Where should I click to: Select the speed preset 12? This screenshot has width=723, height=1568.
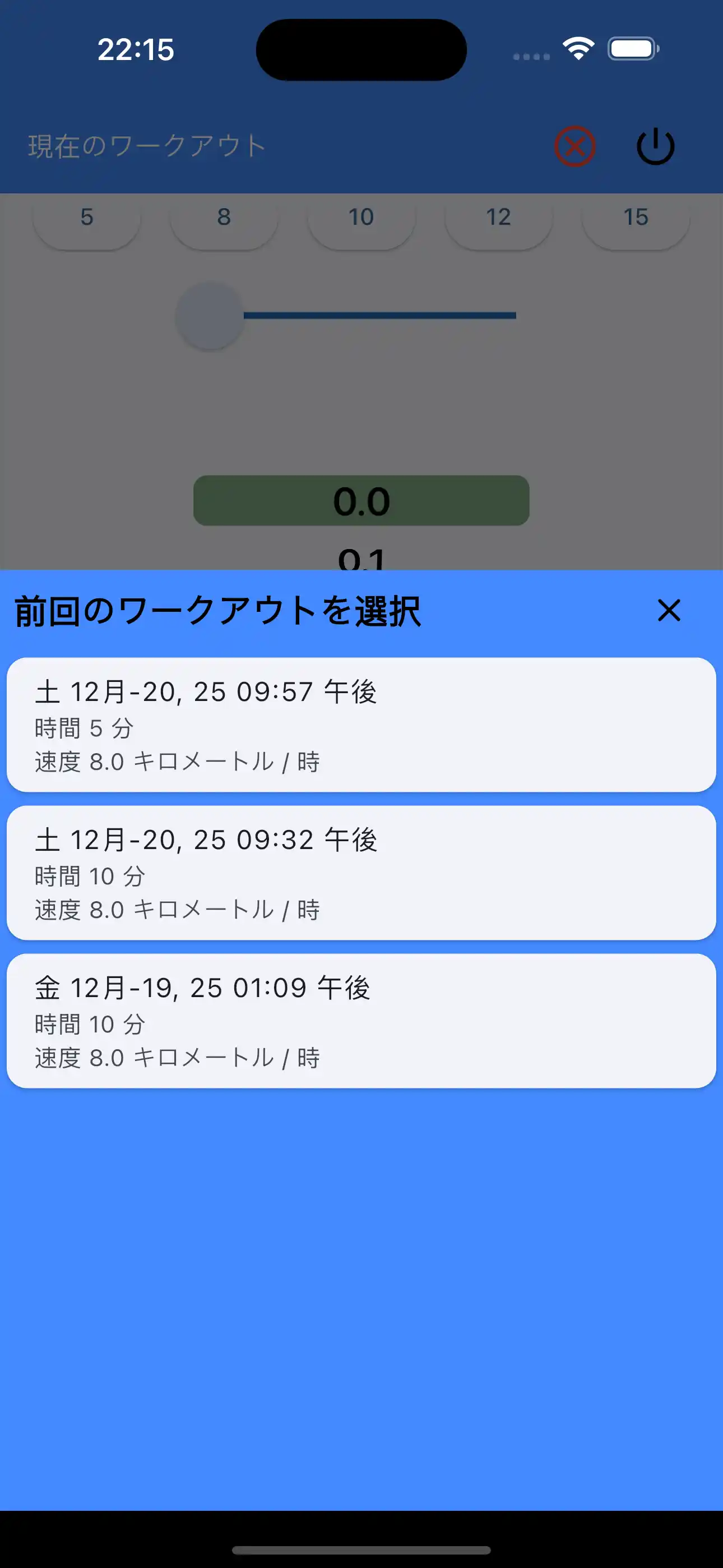point(498,216)
